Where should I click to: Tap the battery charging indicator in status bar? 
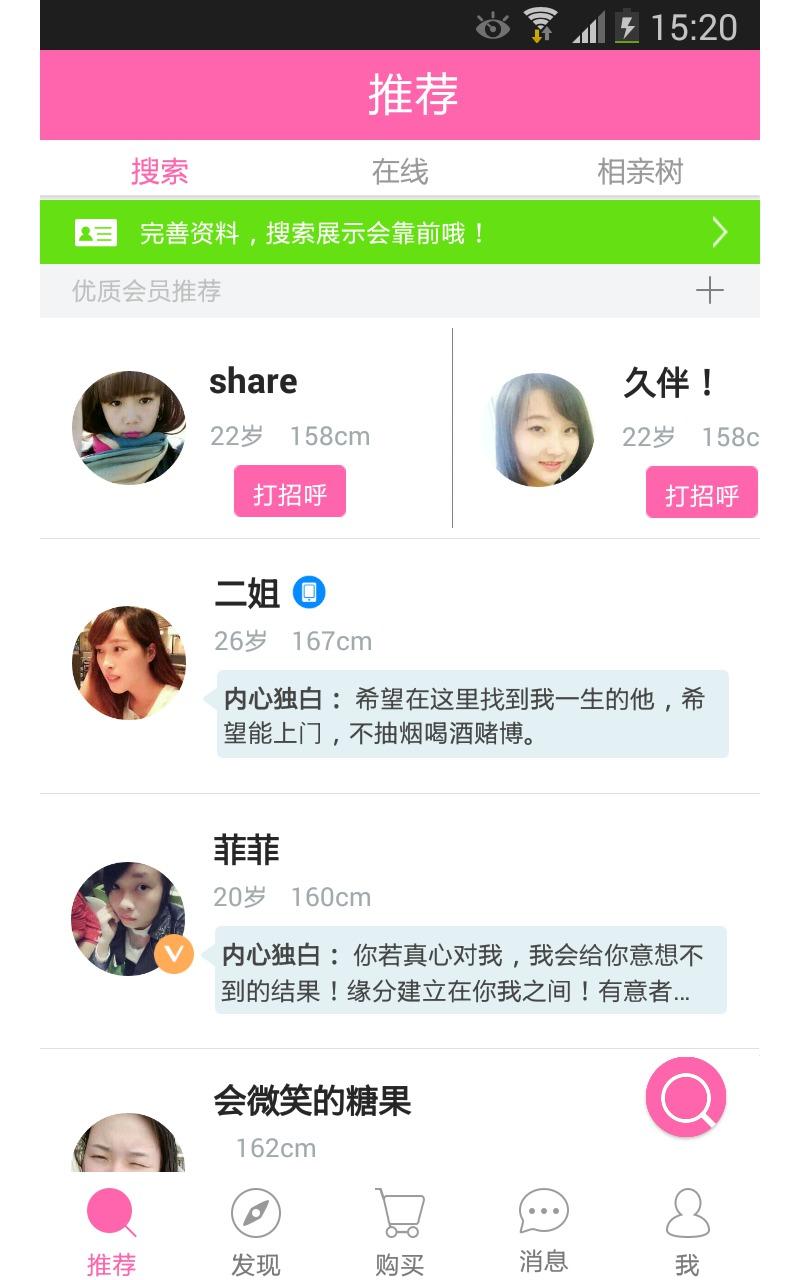[625, 27]
